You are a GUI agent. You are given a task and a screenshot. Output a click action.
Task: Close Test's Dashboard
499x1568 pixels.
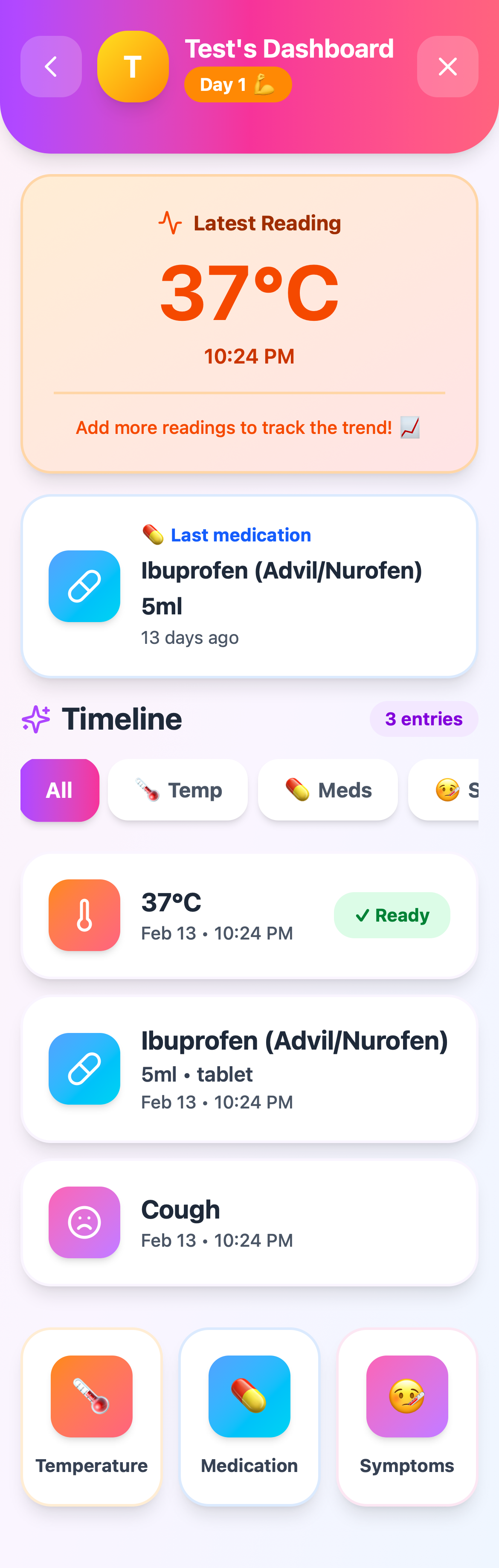(x=447, y=67)
